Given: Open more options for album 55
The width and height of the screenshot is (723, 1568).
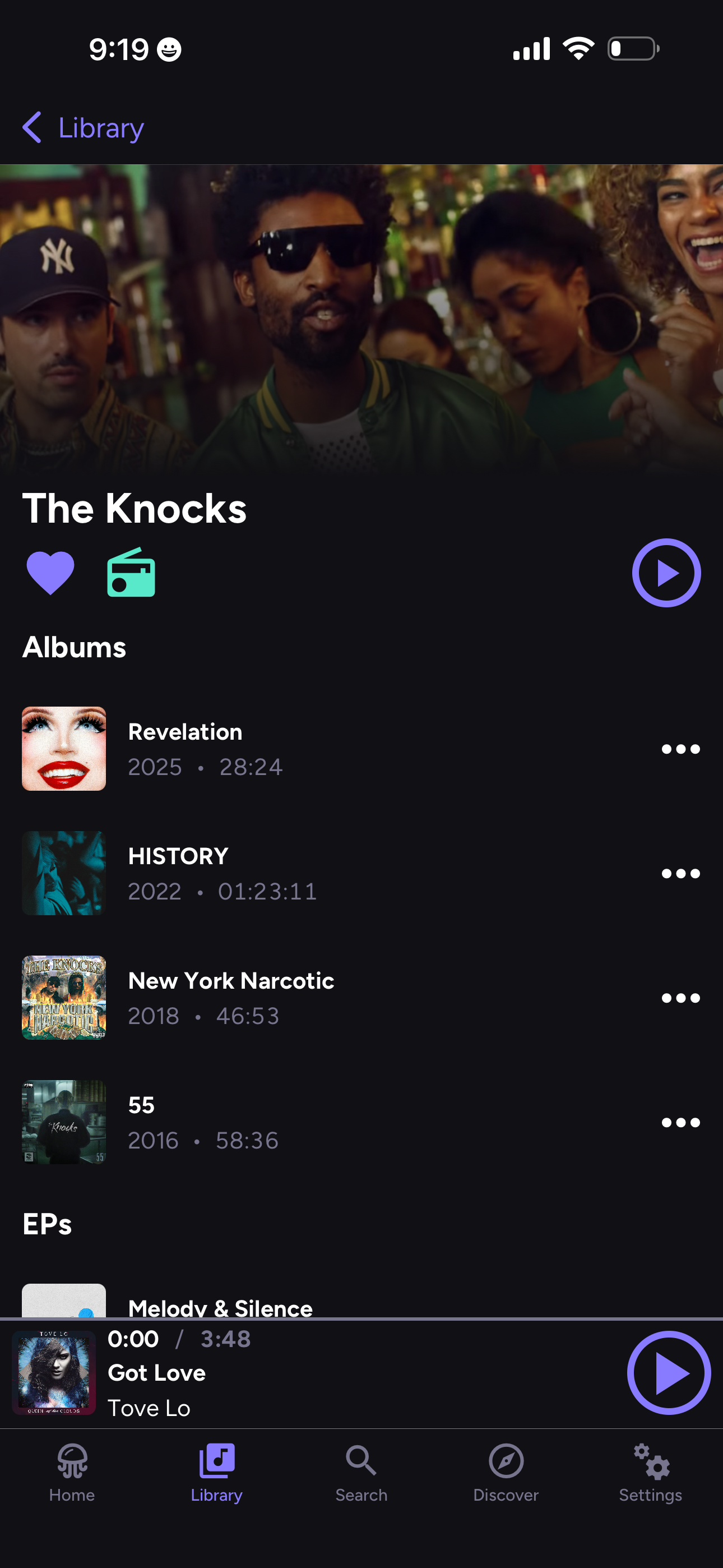Looking at the screenshot, I should pos(680,1122).
